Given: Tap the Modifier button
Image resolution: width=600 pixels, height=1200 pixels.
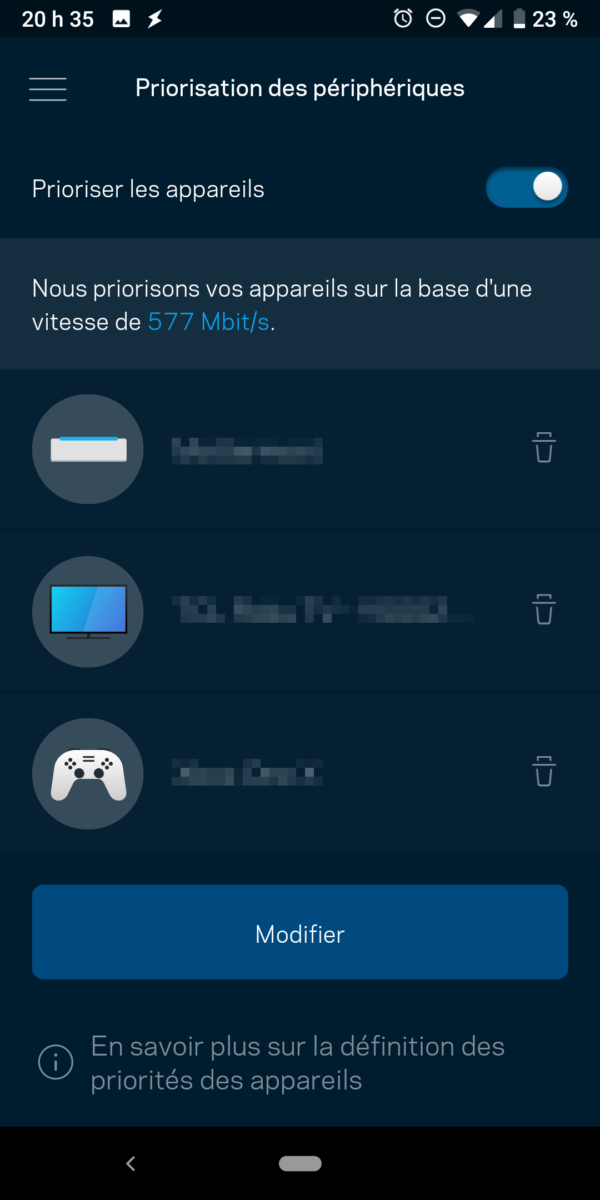Looking at the screenshot, I should 300,933.
